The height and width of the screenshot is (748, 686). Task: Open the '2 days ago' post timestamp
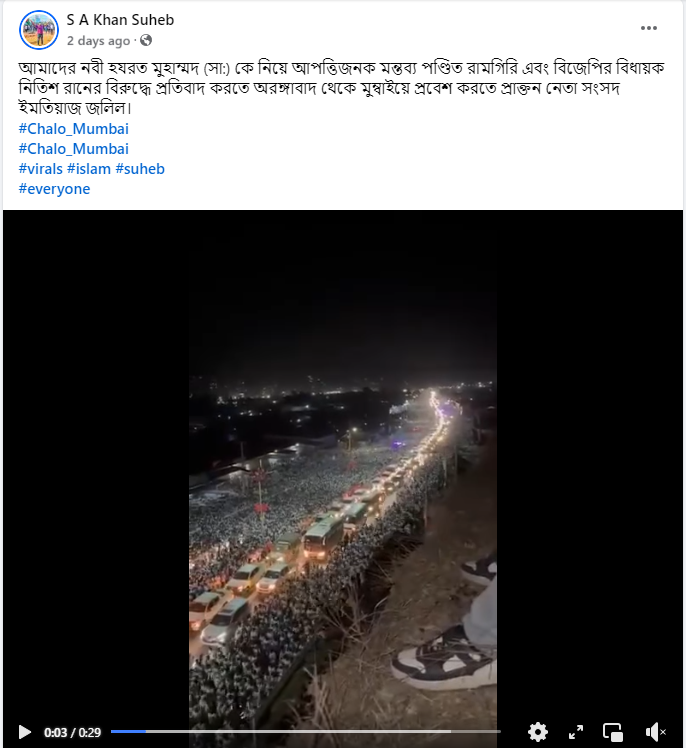click(x=98, y=41)
